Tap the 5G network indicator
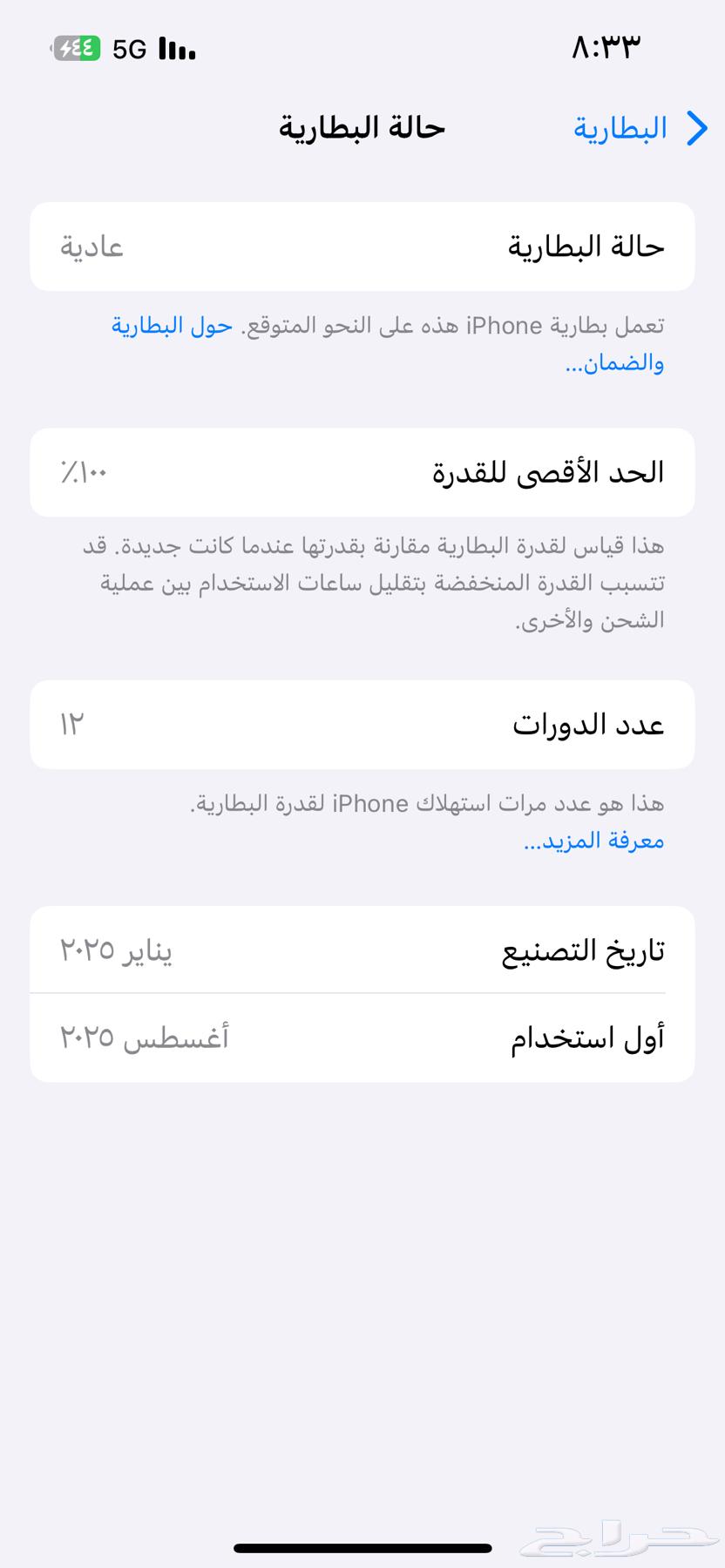Viewport: 725px width, 1568px height. tap(129, 50)
